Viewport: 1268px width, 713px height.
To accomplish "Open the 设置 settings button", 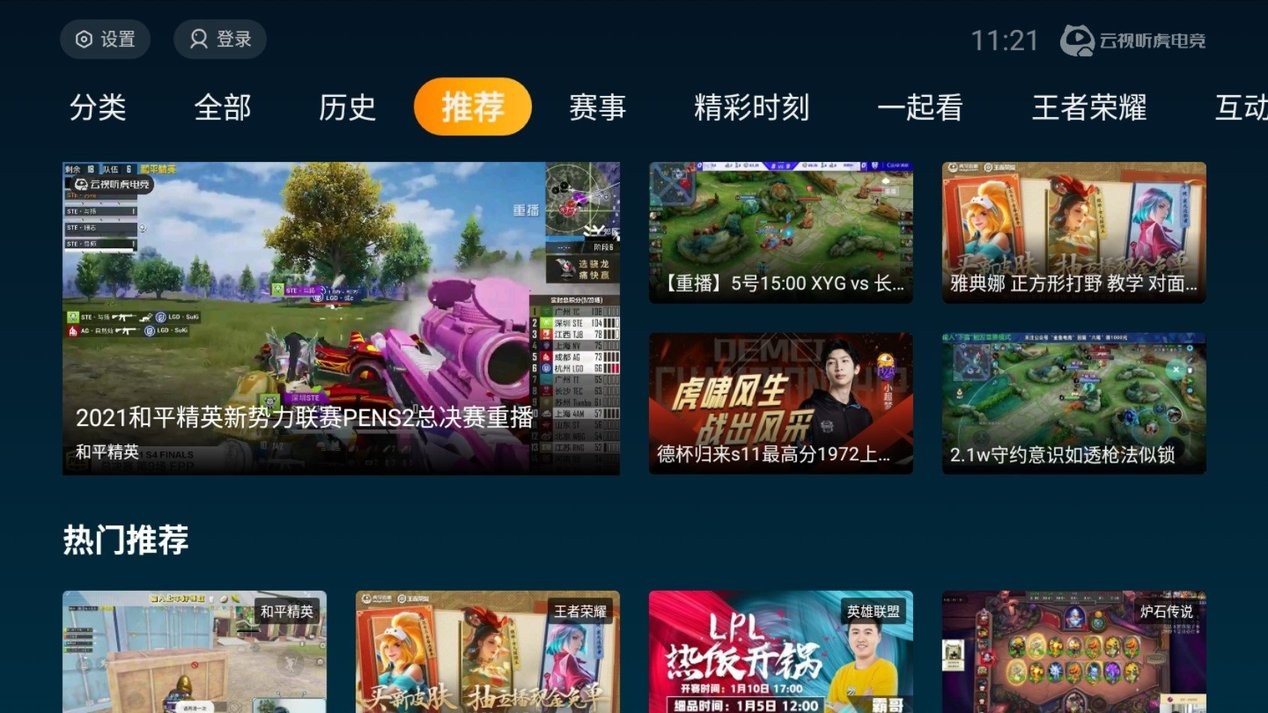I will 105,40.
